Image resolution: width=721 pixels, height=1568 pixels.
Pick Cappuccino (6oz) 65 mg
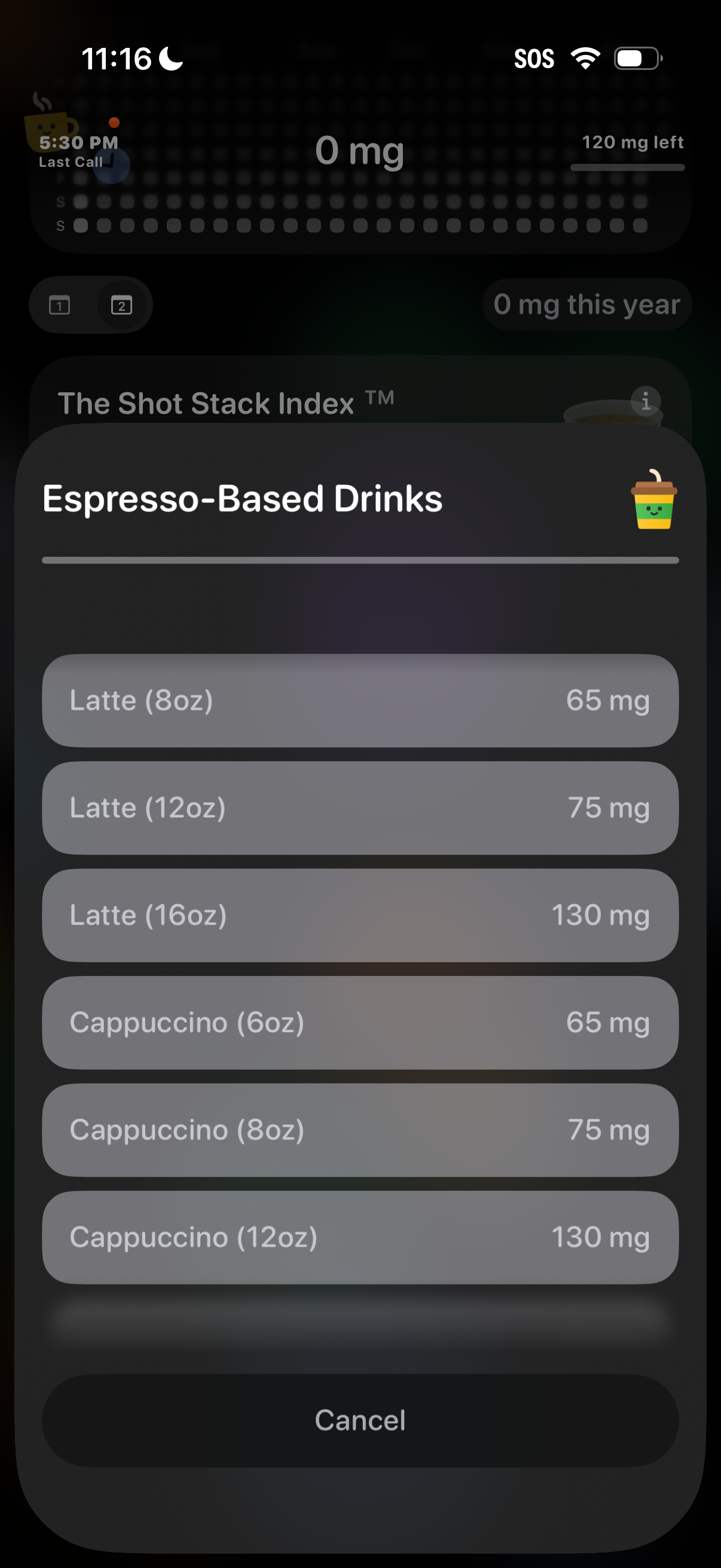(x=360, y=1023)
